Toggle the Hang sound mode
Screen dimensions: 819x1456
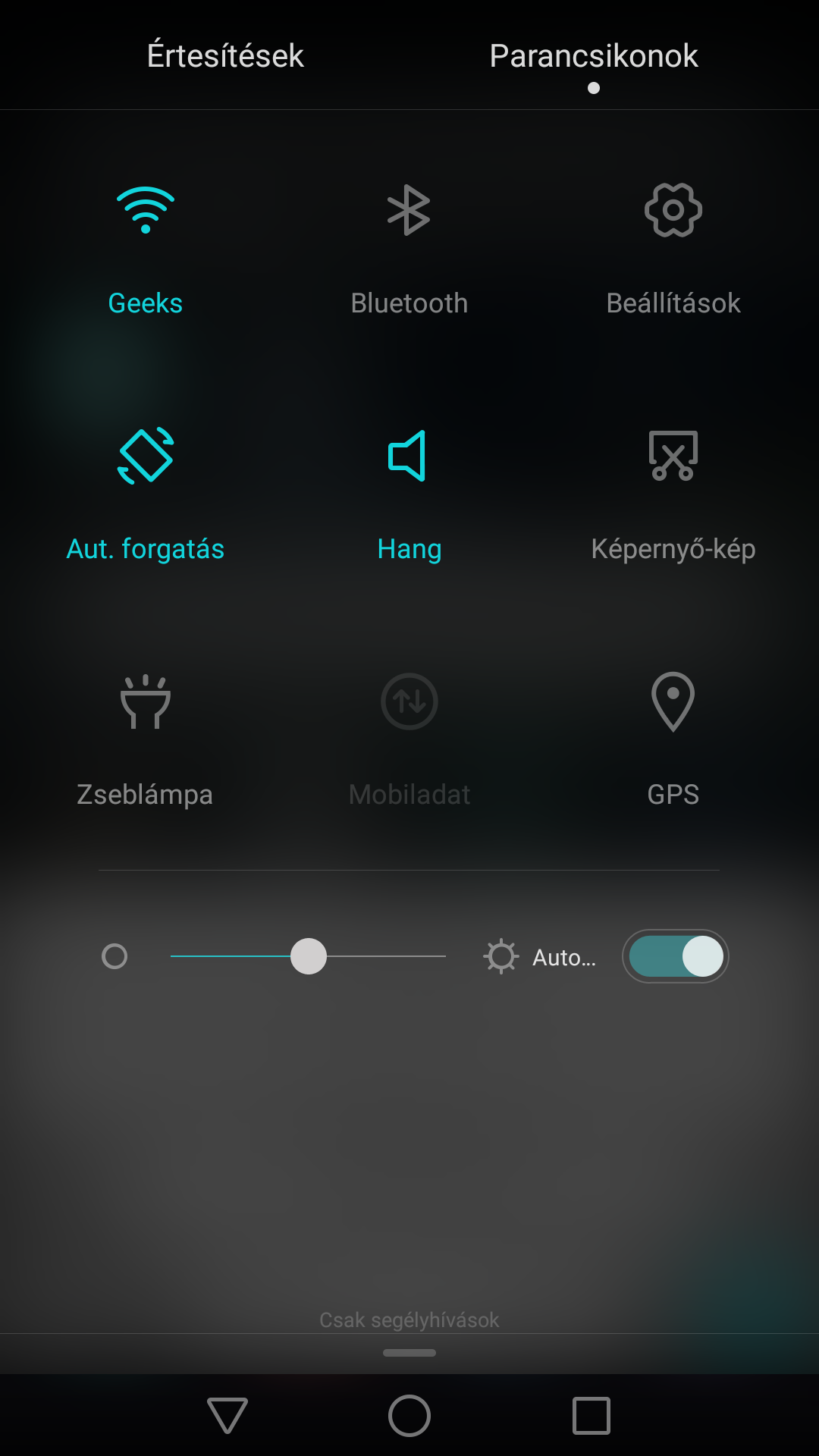coord(409,457)
